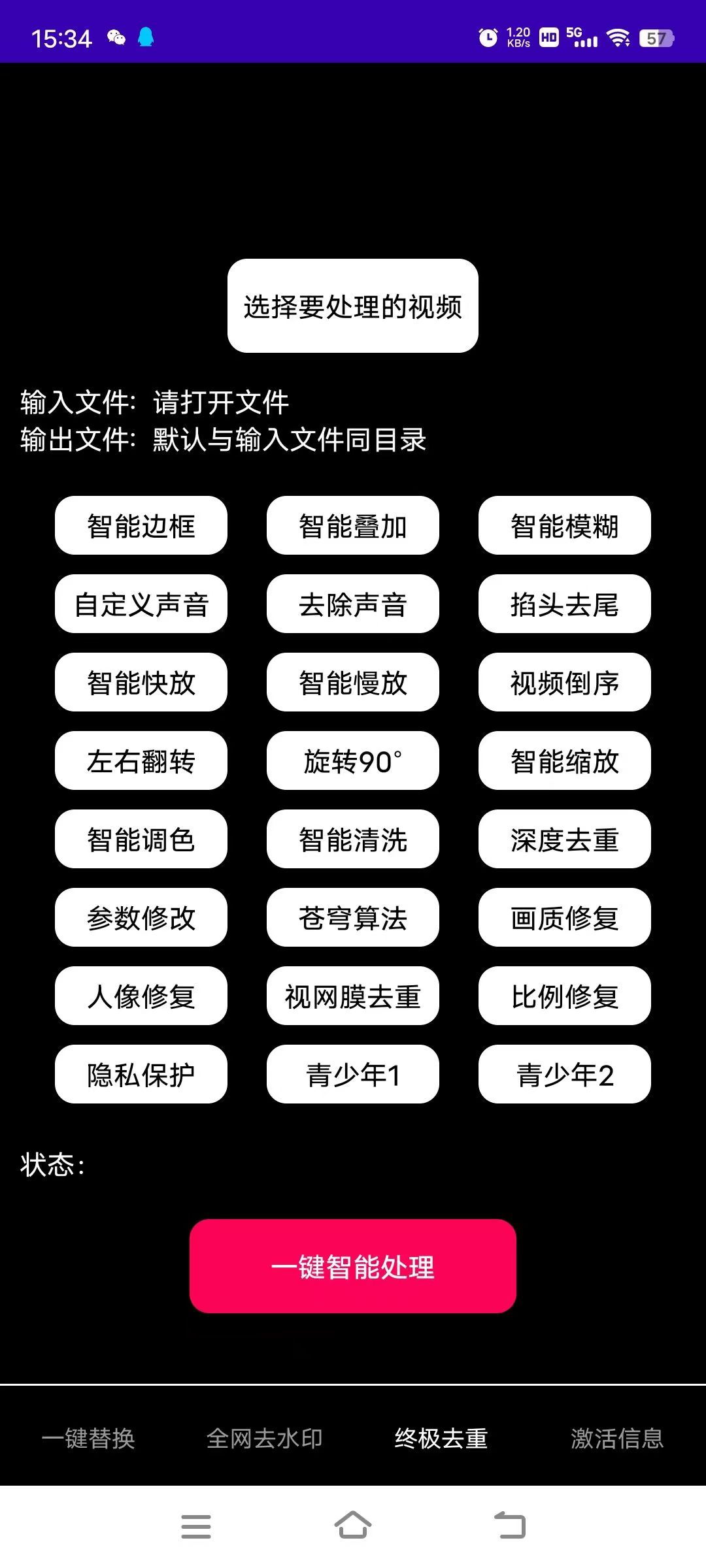Tap 视频倒序 button
The image size is (706, 1568).
point(564,683)
